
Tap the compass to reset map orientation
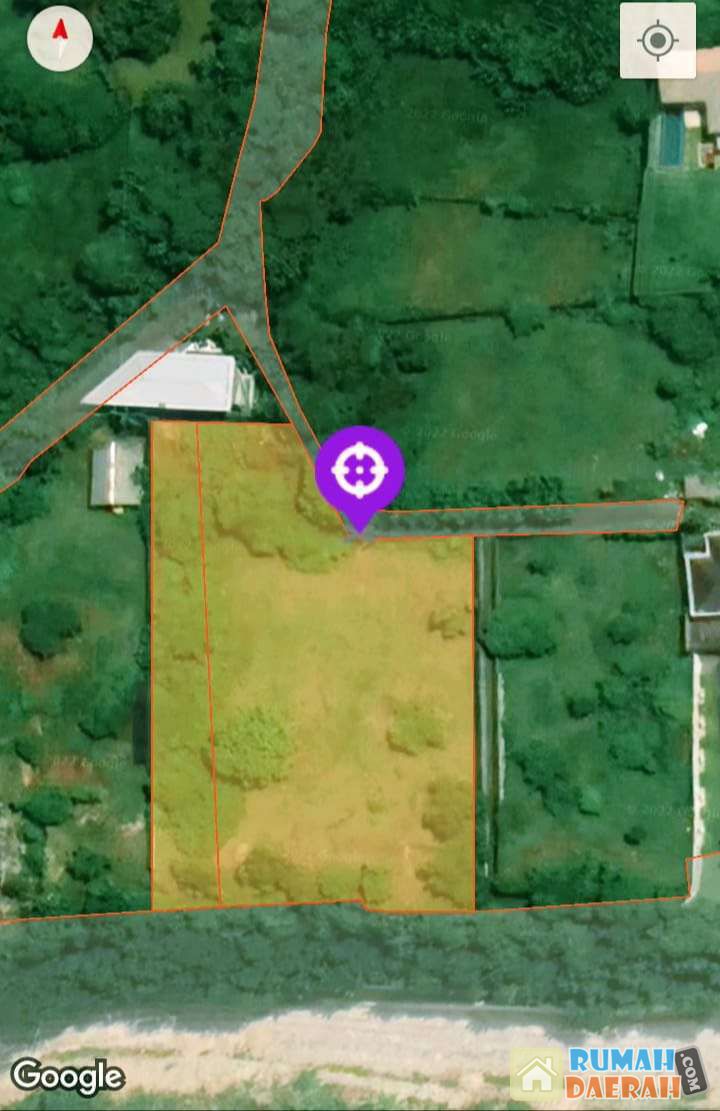(59, 39)
